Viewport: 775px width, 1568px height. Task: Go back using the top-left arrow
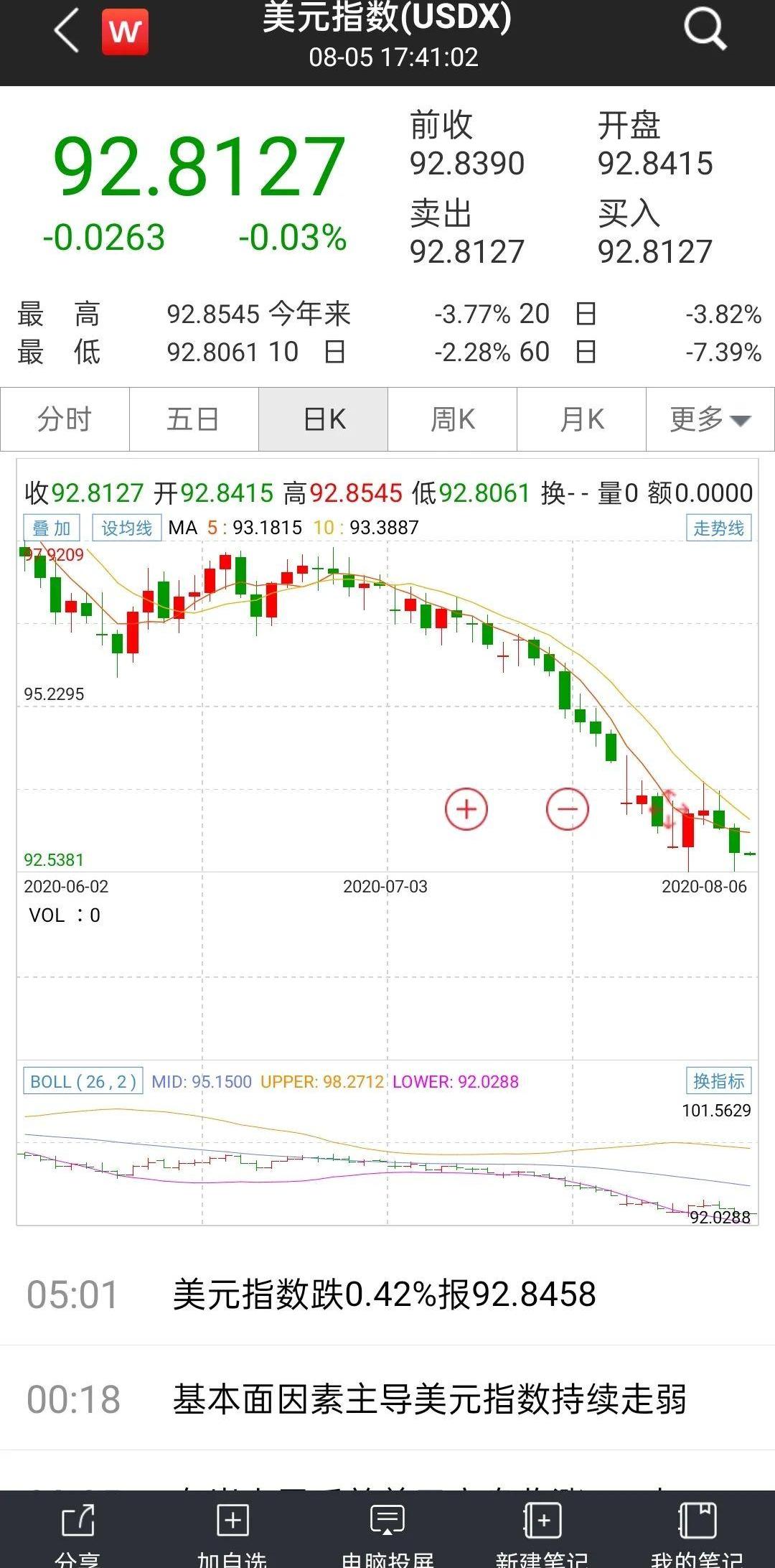click(x=67, y=32)
